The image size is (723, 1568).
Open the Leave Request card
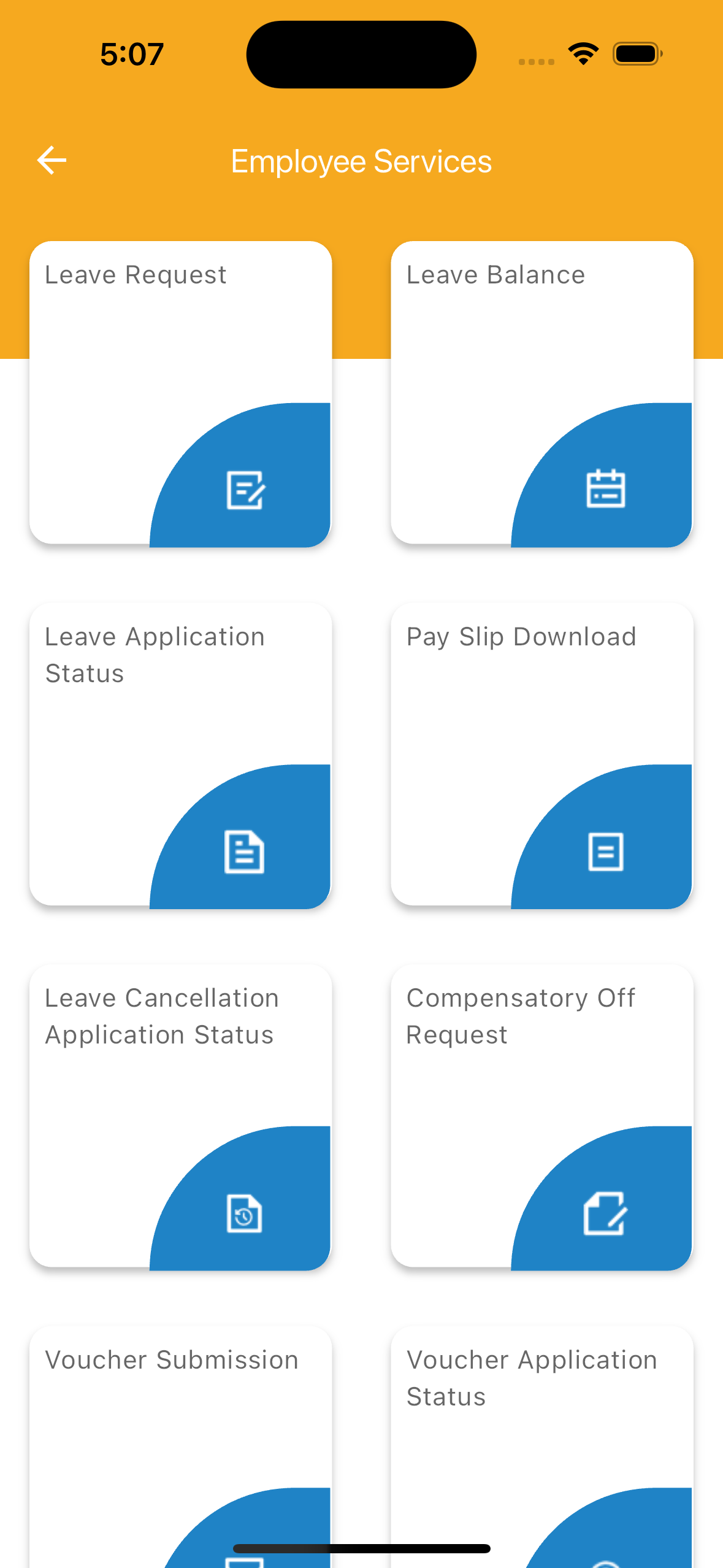pyautogui.click(x=180, y=393)
